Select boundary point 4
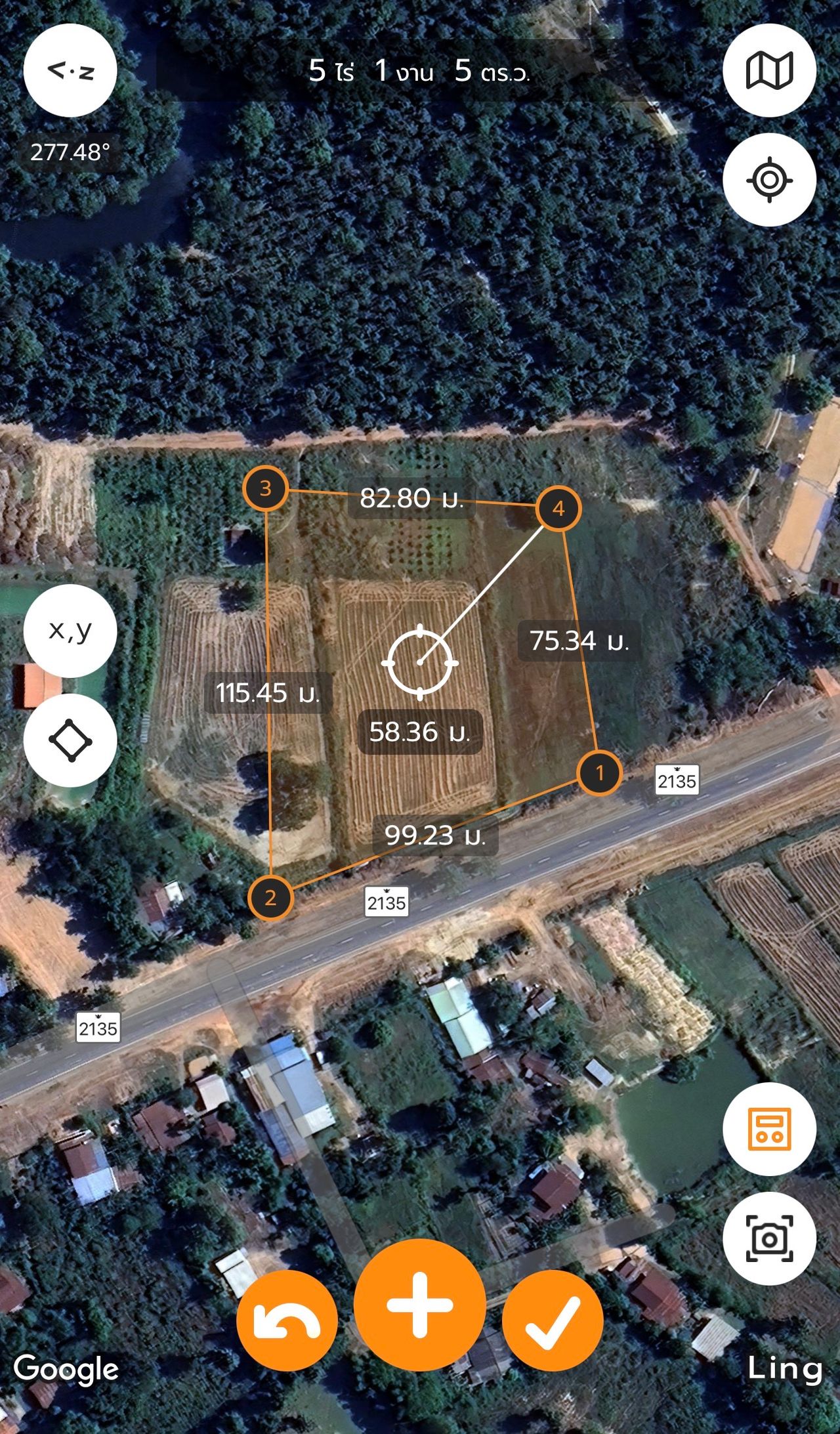Screen dimensions: 840x1434 tap(558, 508)
